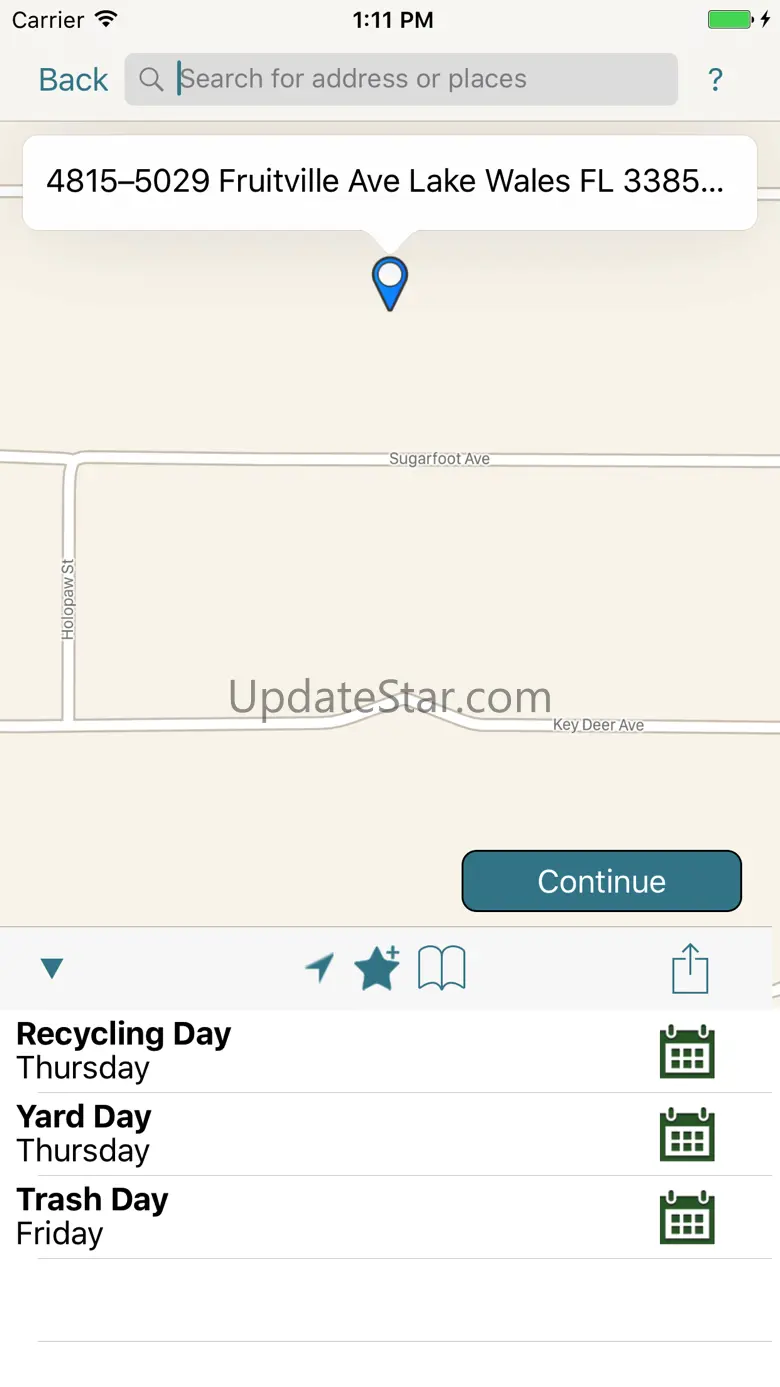Open calendar for Trash Day
The width and height of the screenshot is (780, 1387).
[x=687, y=1217]
